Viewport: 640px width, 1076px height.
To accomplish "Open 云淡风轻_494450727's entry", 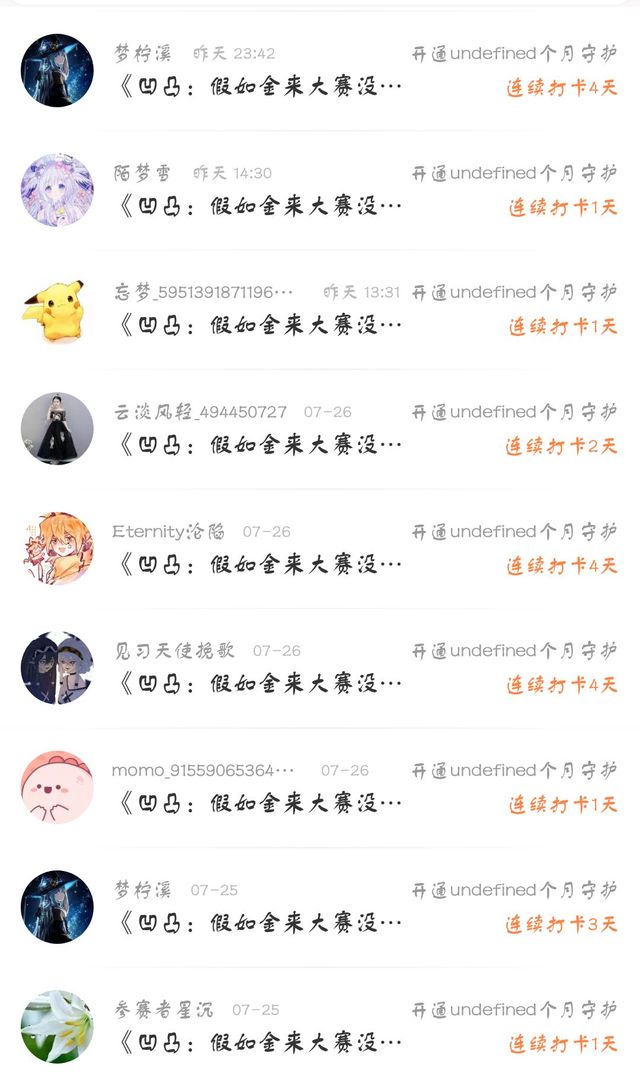I will [x=320, y=429].
